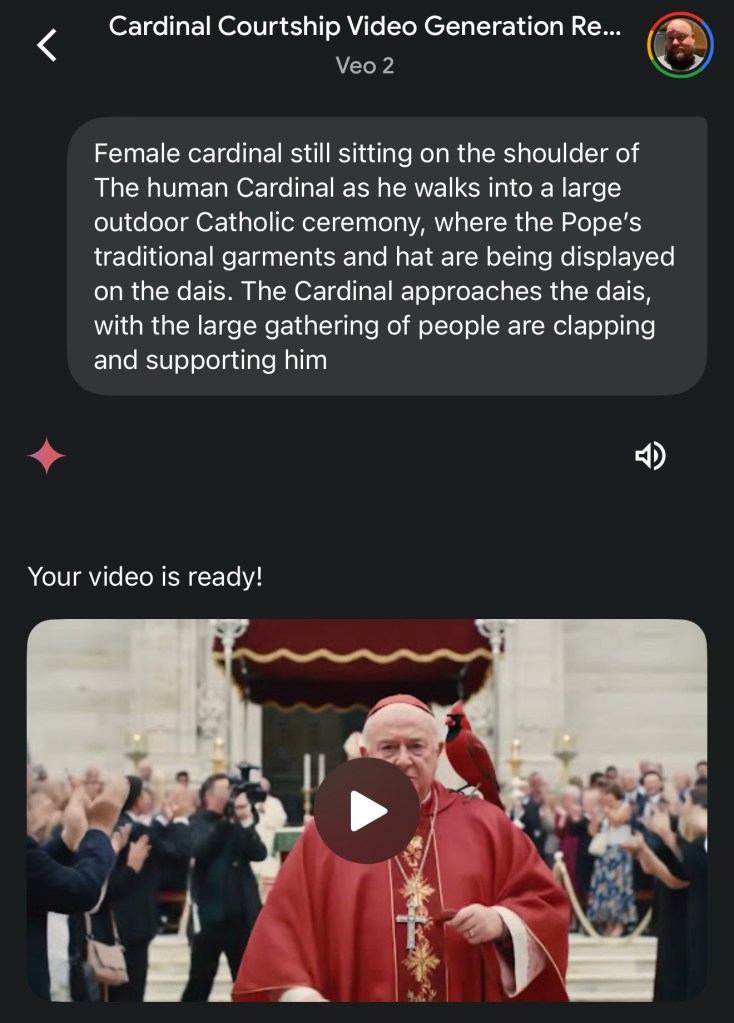Viewport: 734px width, 1023px height.
Task: Listen to the response aloud
Action: pyautogui.click(x=650, y=457)
